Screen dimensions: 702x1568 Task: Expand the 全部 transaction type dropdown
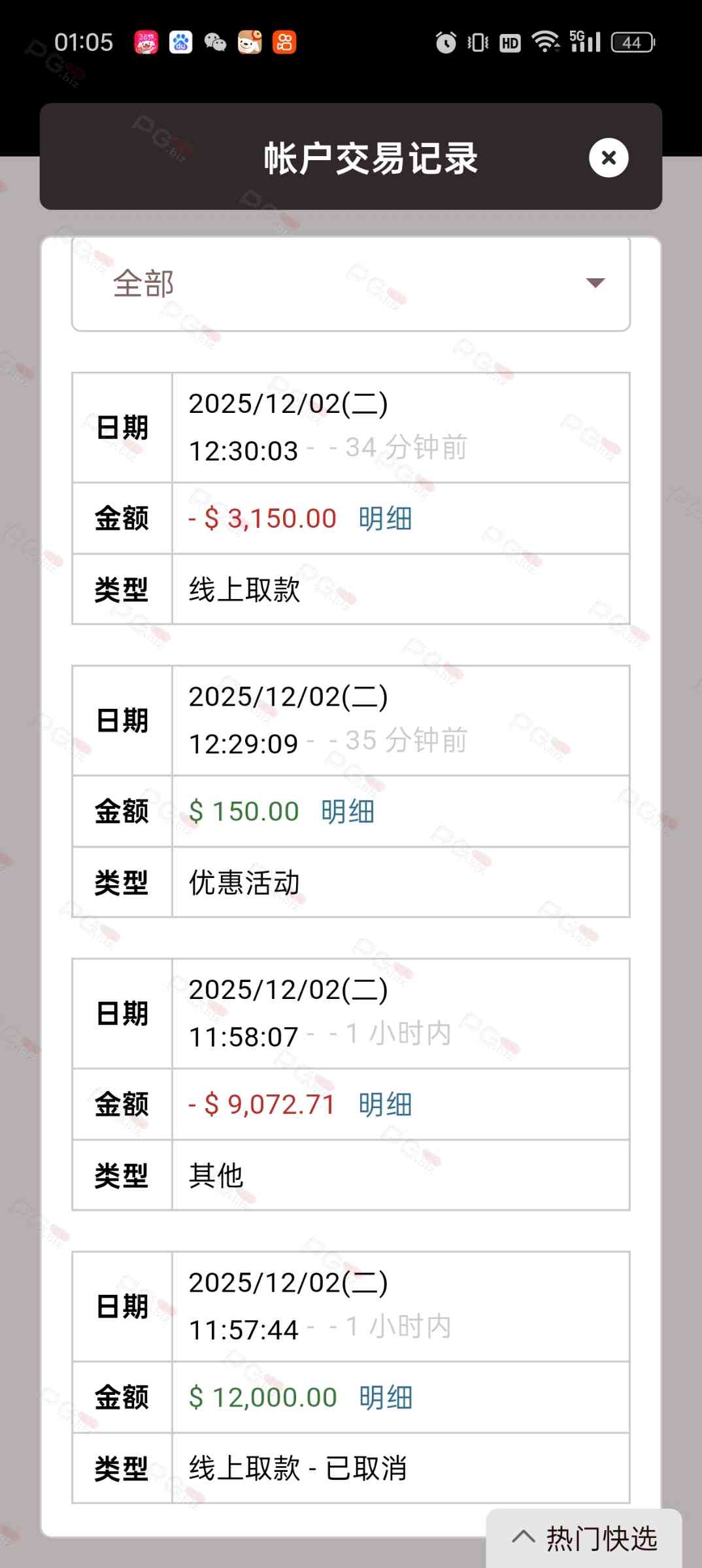pyautogui.click(x=351, y=284)
